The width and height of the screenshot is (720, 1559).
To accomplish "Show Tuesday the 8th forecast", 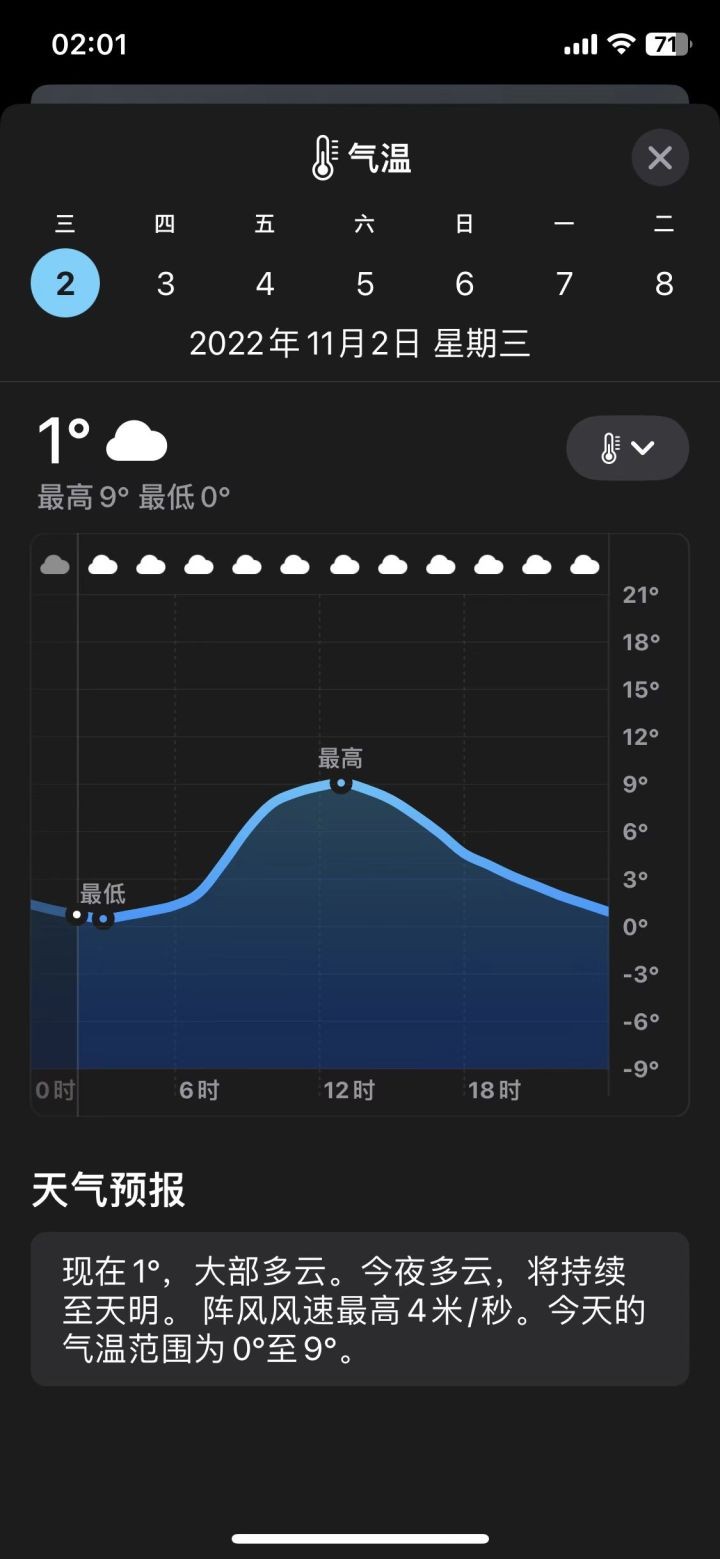I will [x=664, y=284].
